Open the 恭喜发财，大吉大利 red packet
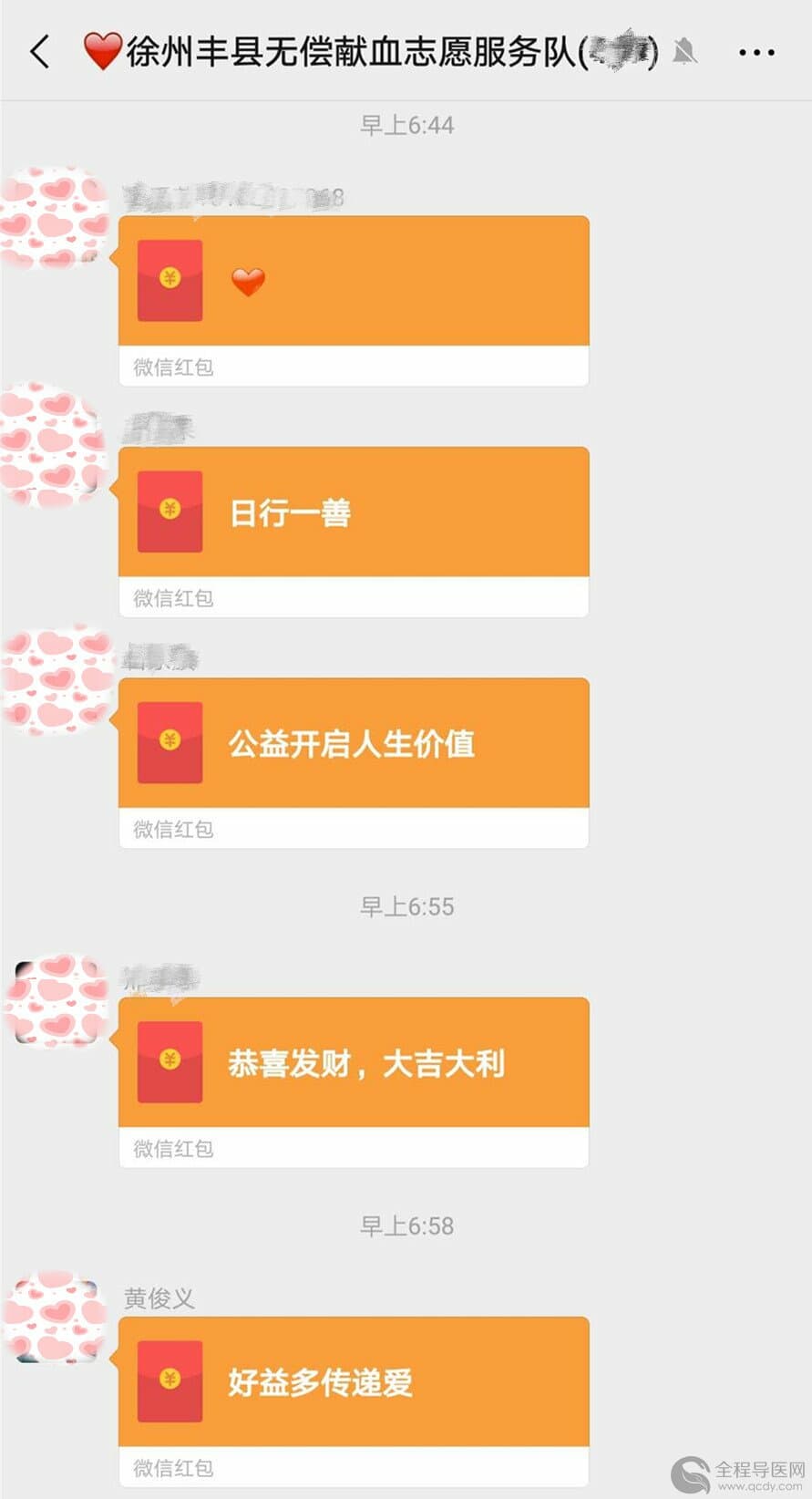The image size is (812, 1499). [354, 1062]
